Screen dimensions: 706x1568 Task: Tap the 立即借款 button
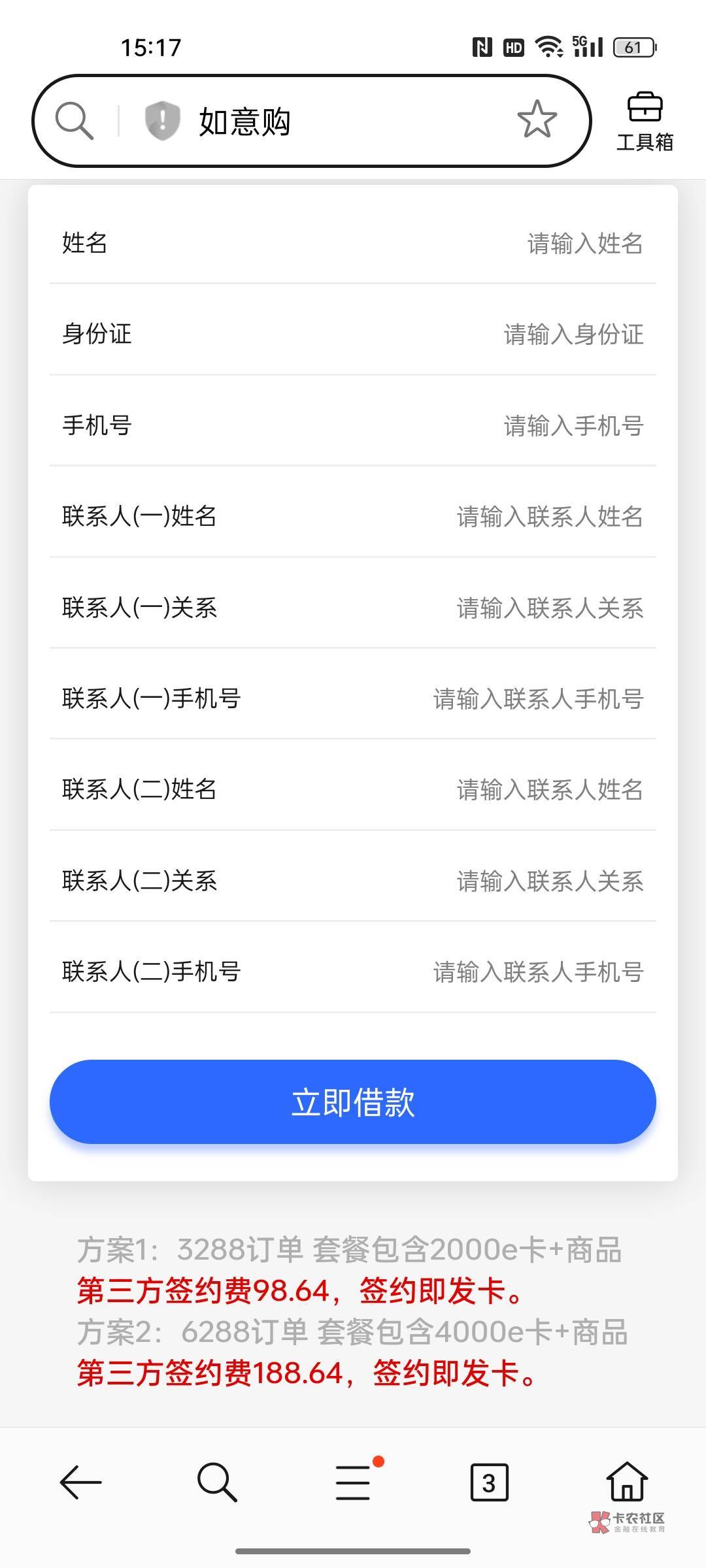(353, 1102)
